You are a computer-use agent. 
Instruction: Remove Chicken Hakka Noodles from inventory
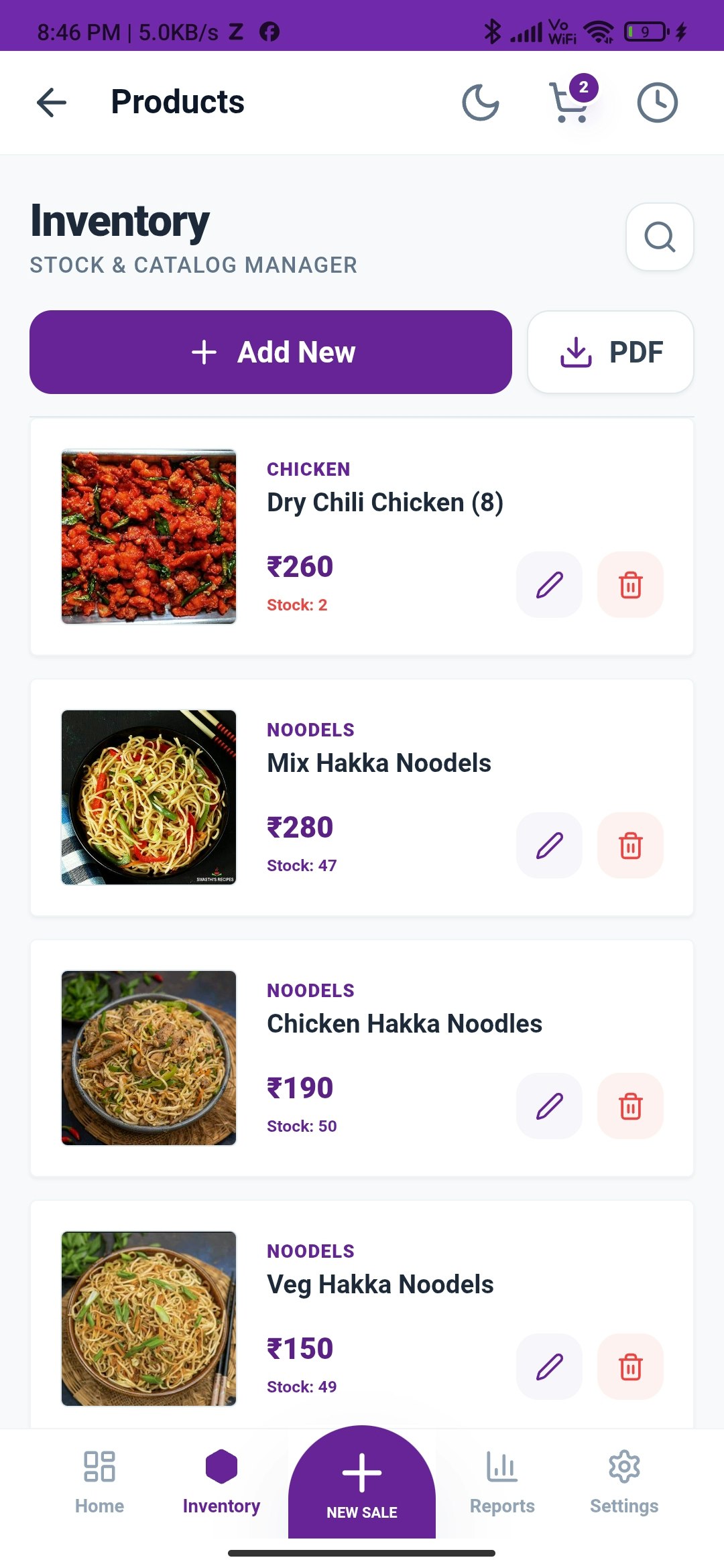(630, 1106)
